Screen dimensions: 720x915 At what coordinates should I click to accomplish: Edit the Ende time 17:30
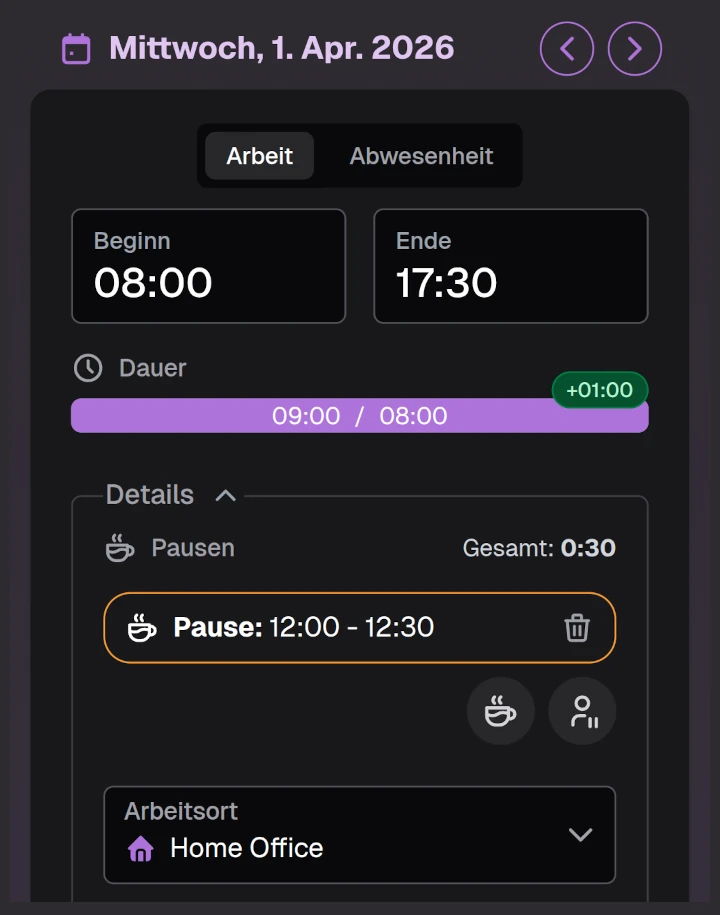coord(510,266)
